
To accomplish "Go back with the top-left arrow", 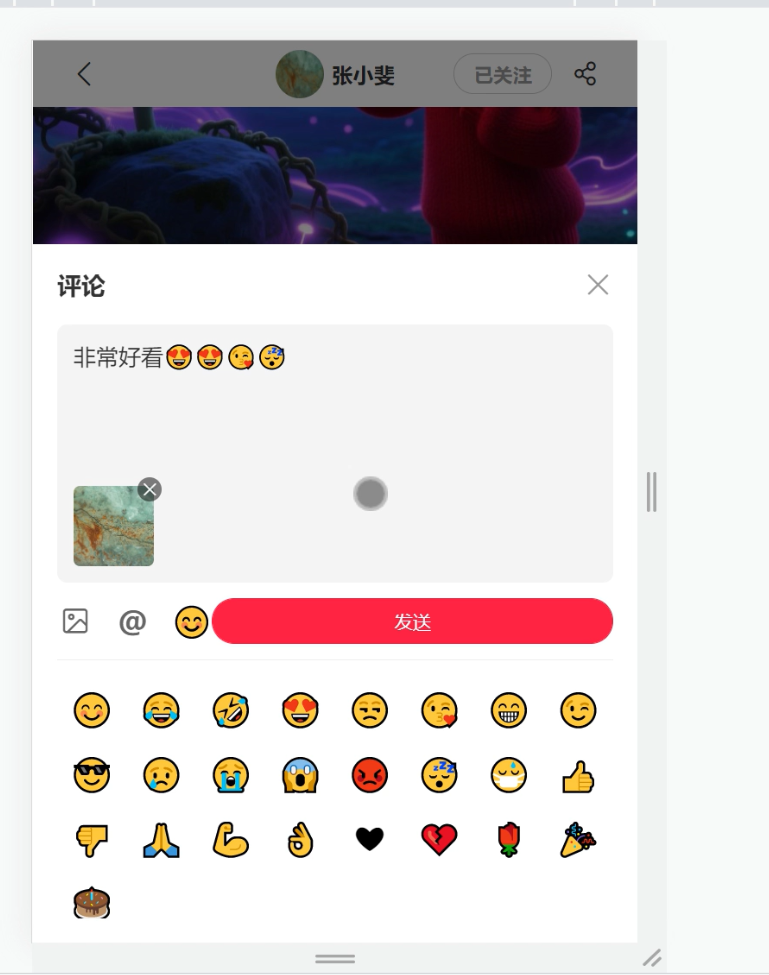I will (84, 73).
